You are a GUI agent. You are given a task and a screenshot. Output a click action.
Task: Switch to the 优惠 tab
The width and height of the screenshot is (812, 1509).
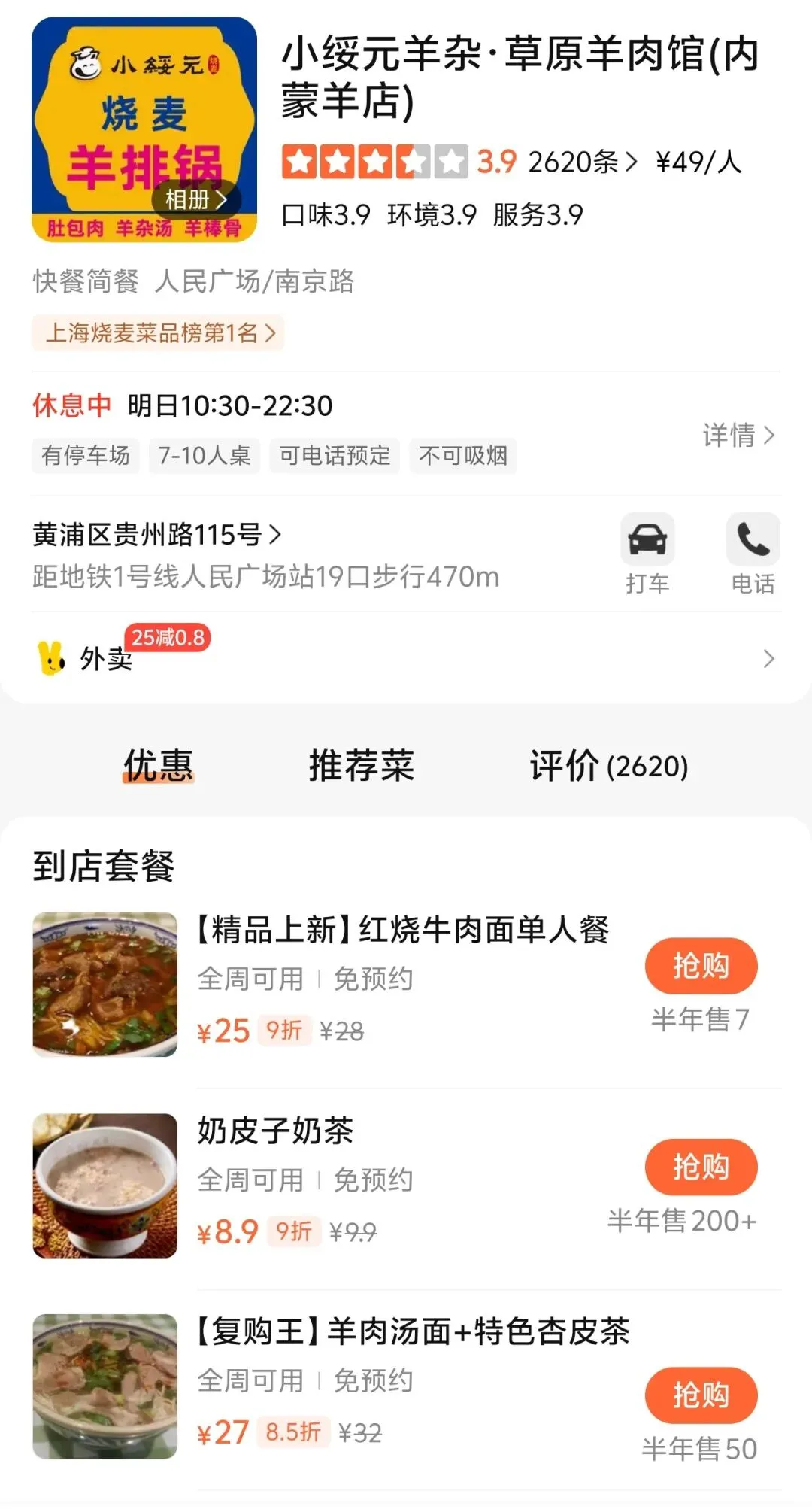[x=159, y=766]
